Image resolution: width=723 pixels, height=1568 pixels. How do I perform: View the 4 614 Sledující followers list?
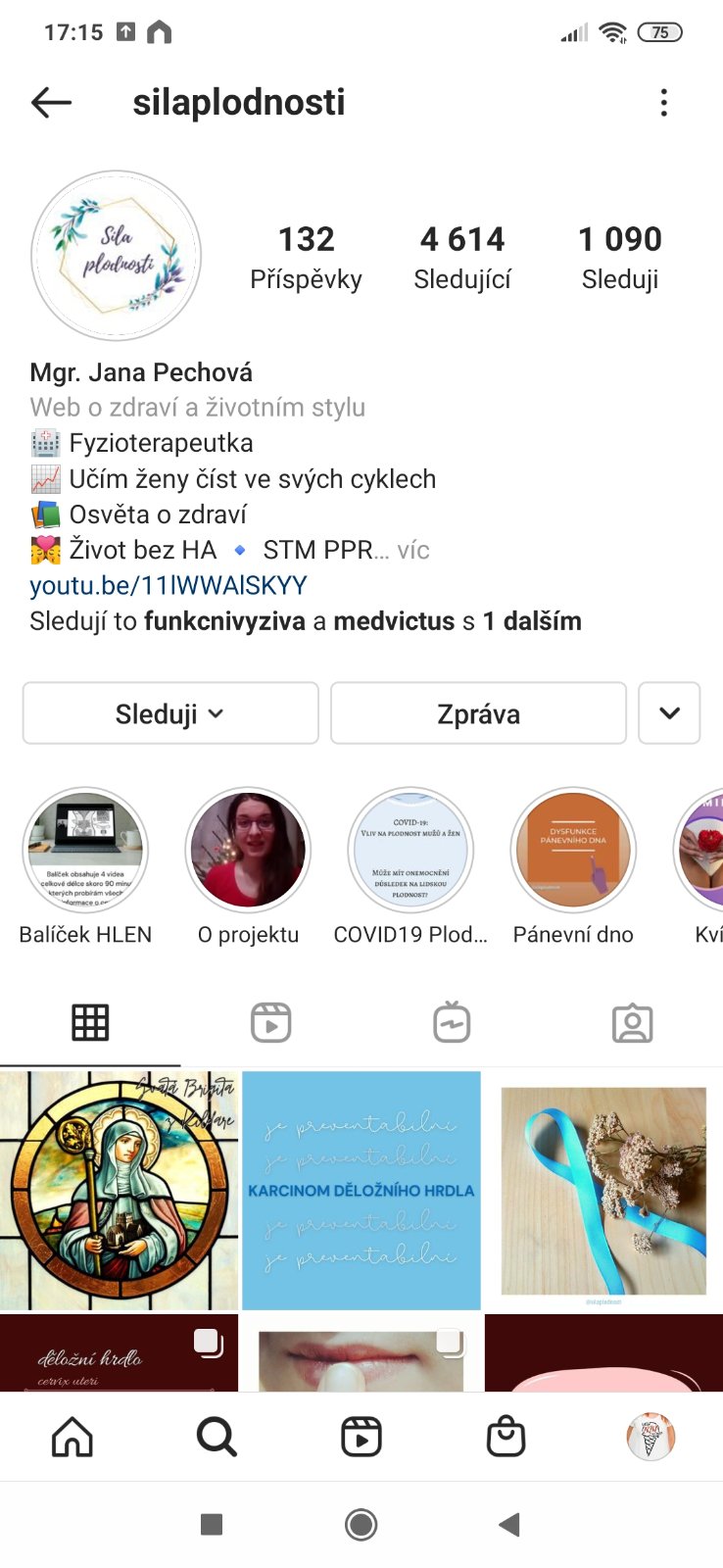462,257
